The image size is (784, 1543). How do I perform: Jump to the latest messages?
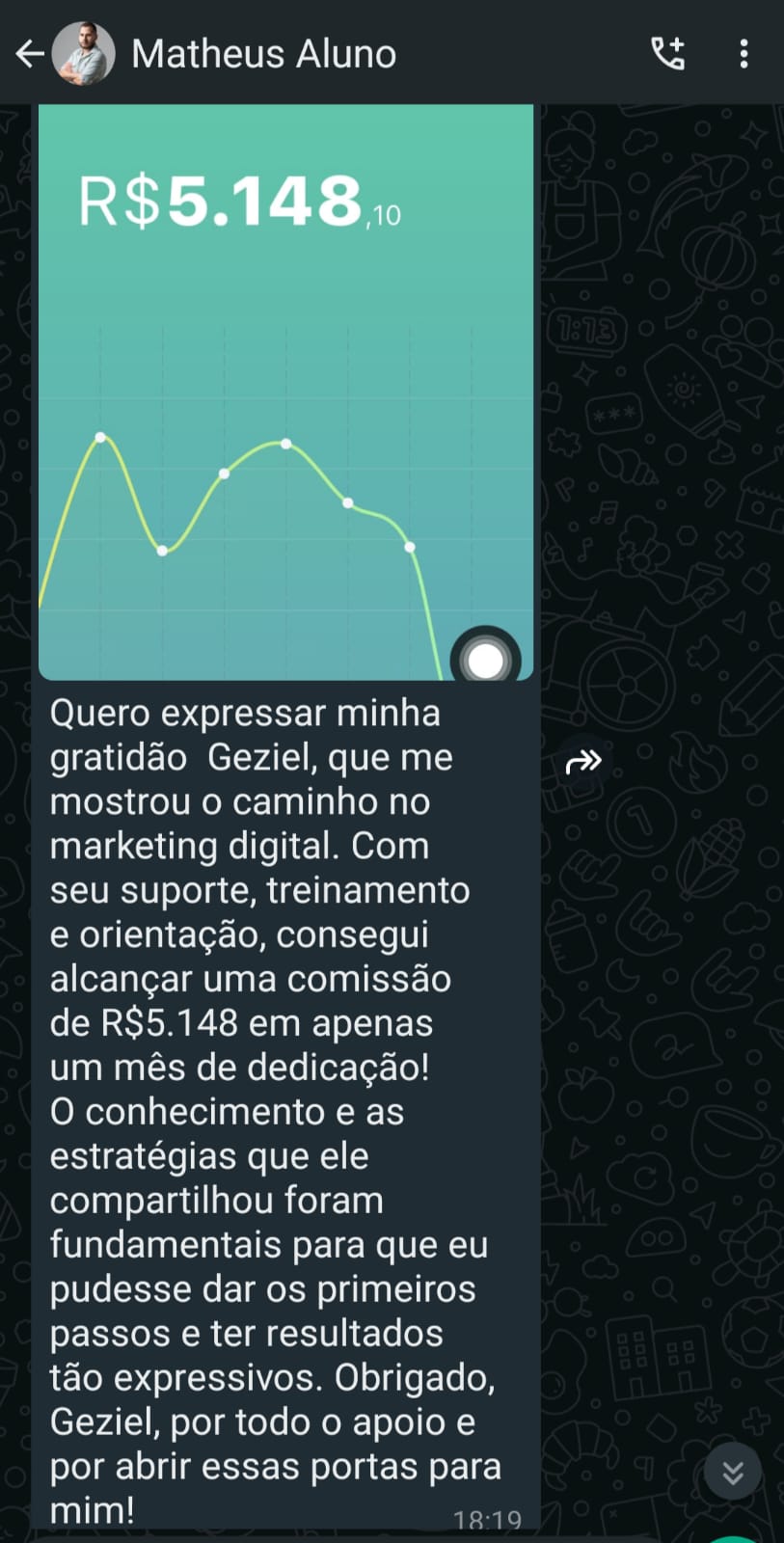(x=733, y=1472)
